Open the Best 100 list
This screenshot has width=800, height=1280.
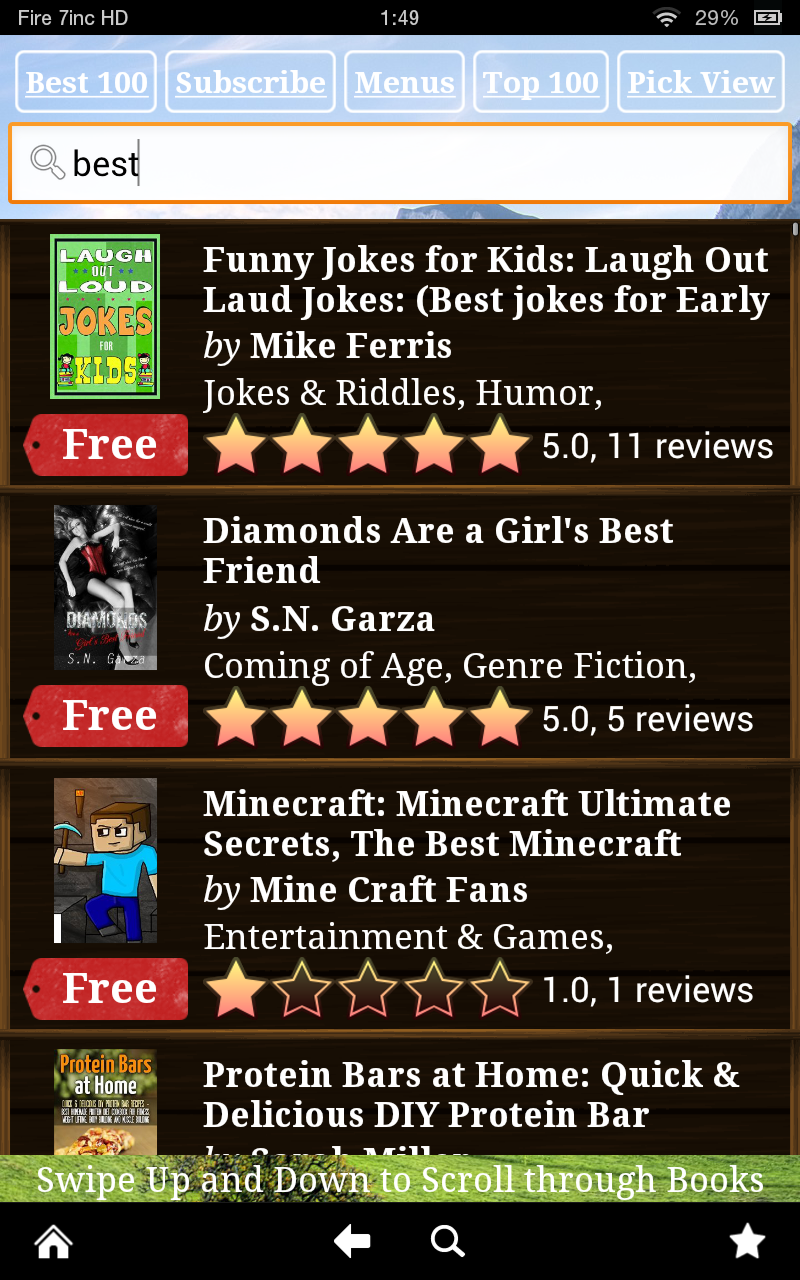tap(87, 82)
